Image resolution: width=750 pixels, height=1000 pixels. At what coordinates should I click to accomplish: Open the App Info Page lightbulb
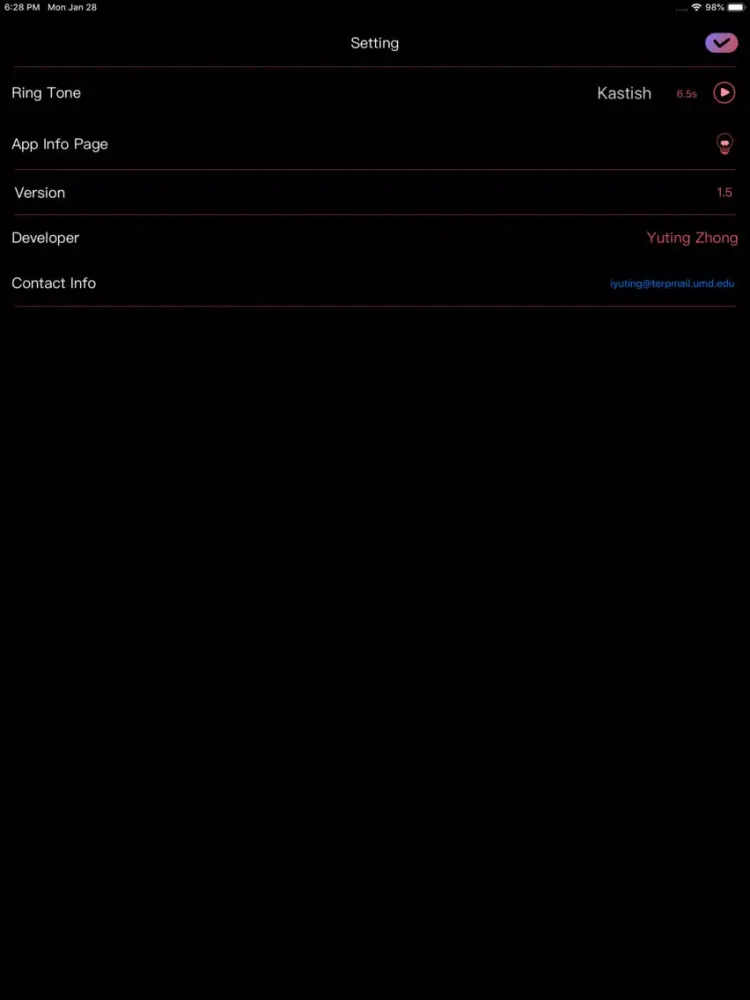(725, 144)
